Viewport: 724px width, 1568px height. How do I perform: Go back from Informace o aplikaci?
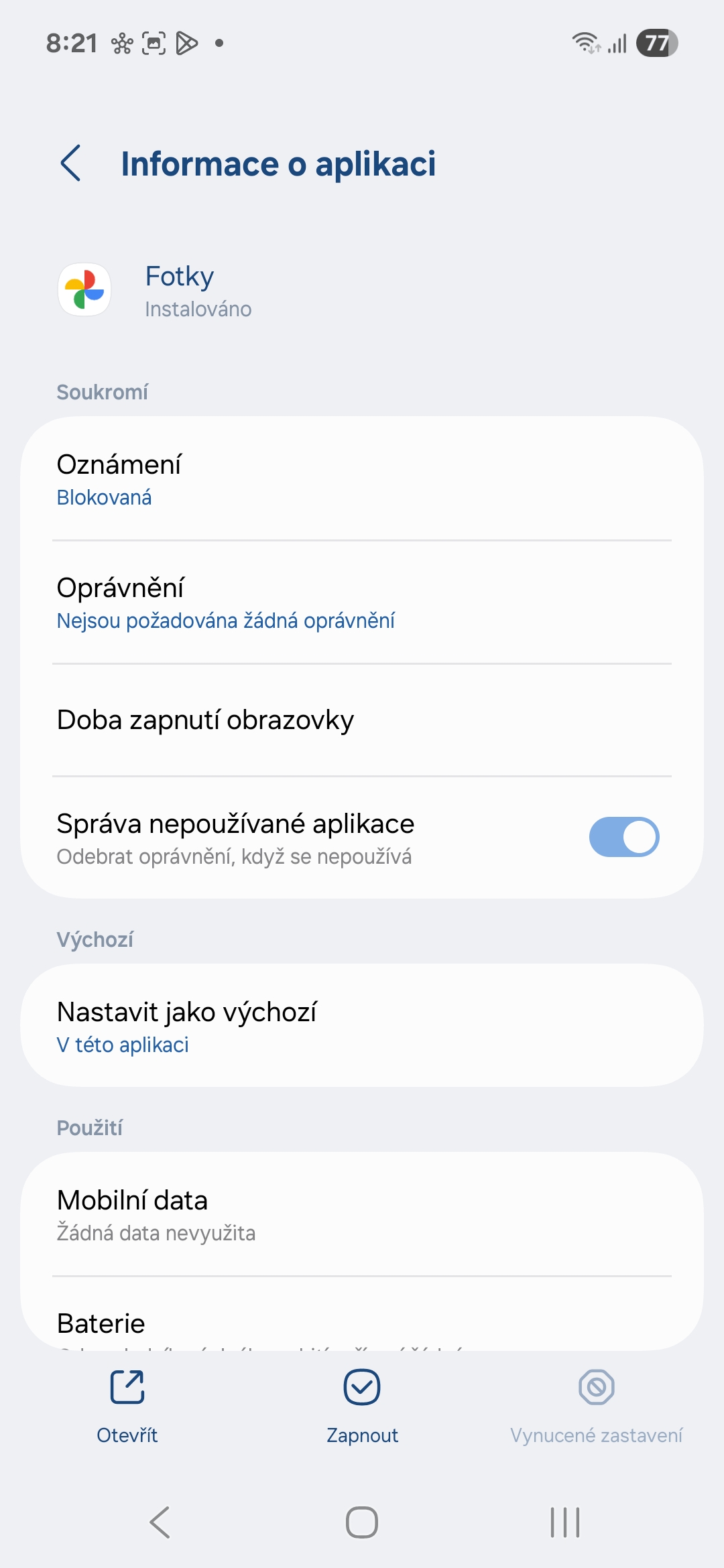point(70,163)
